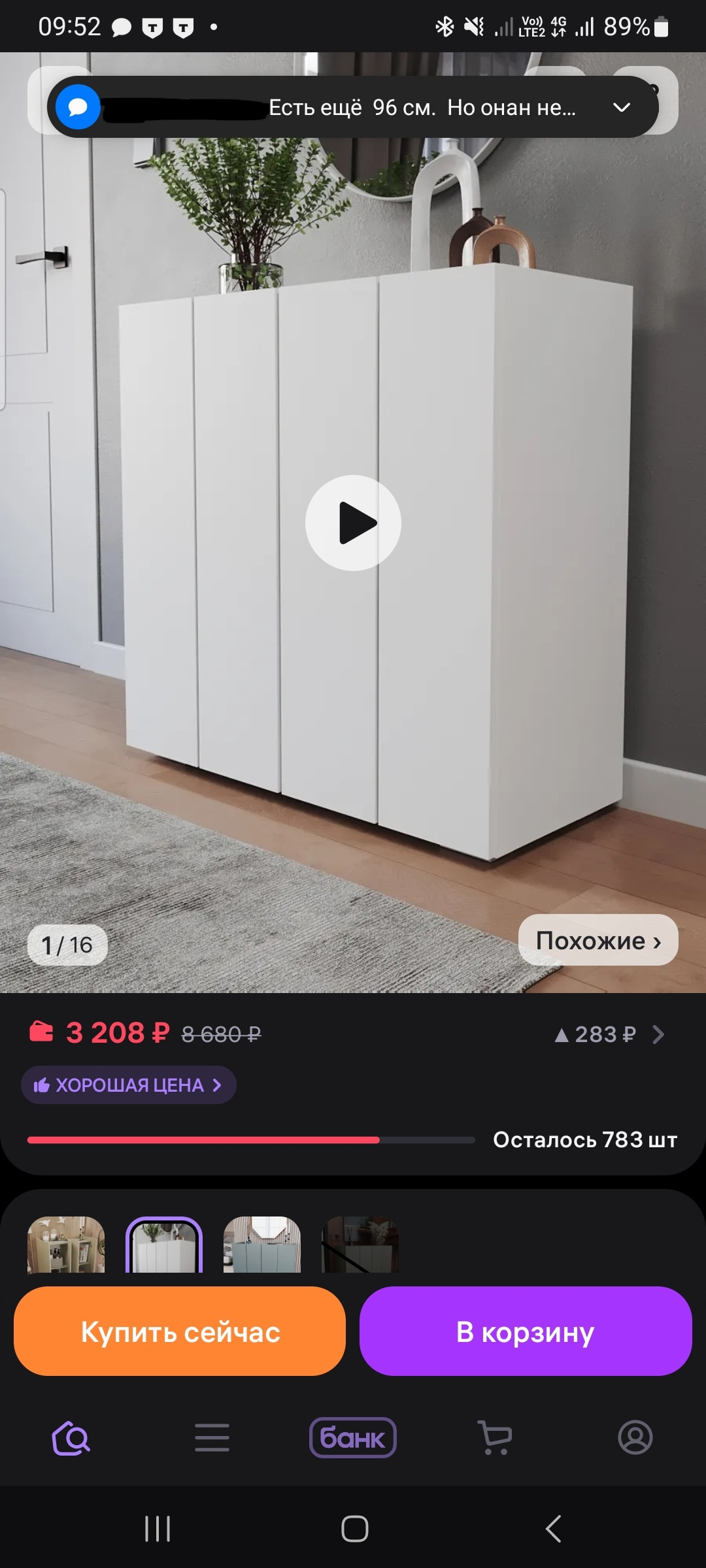Open the shopping cart tab
This screenshot has width=706, height=1568.
tap(495, 1438)
